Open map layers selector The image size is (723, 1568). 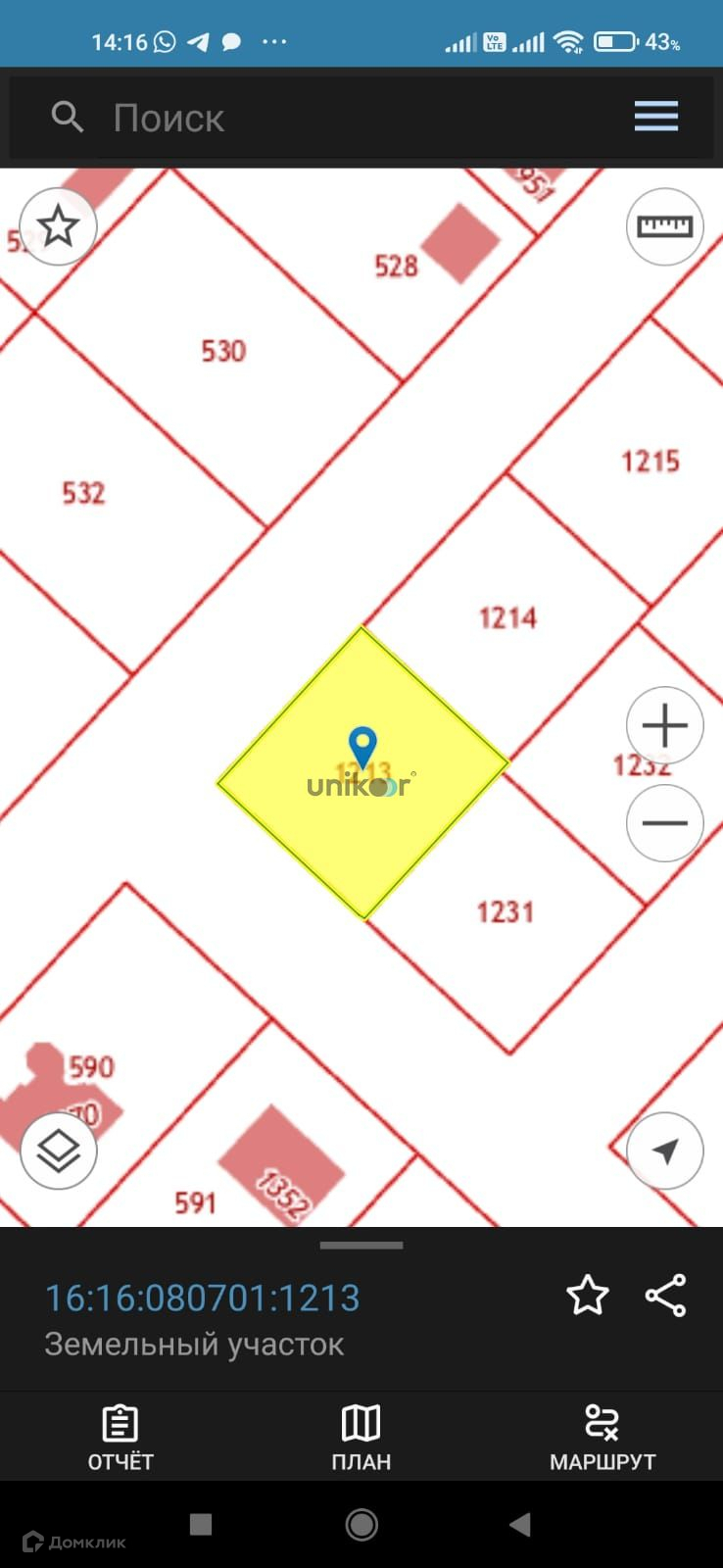(x=58, y=1151)
